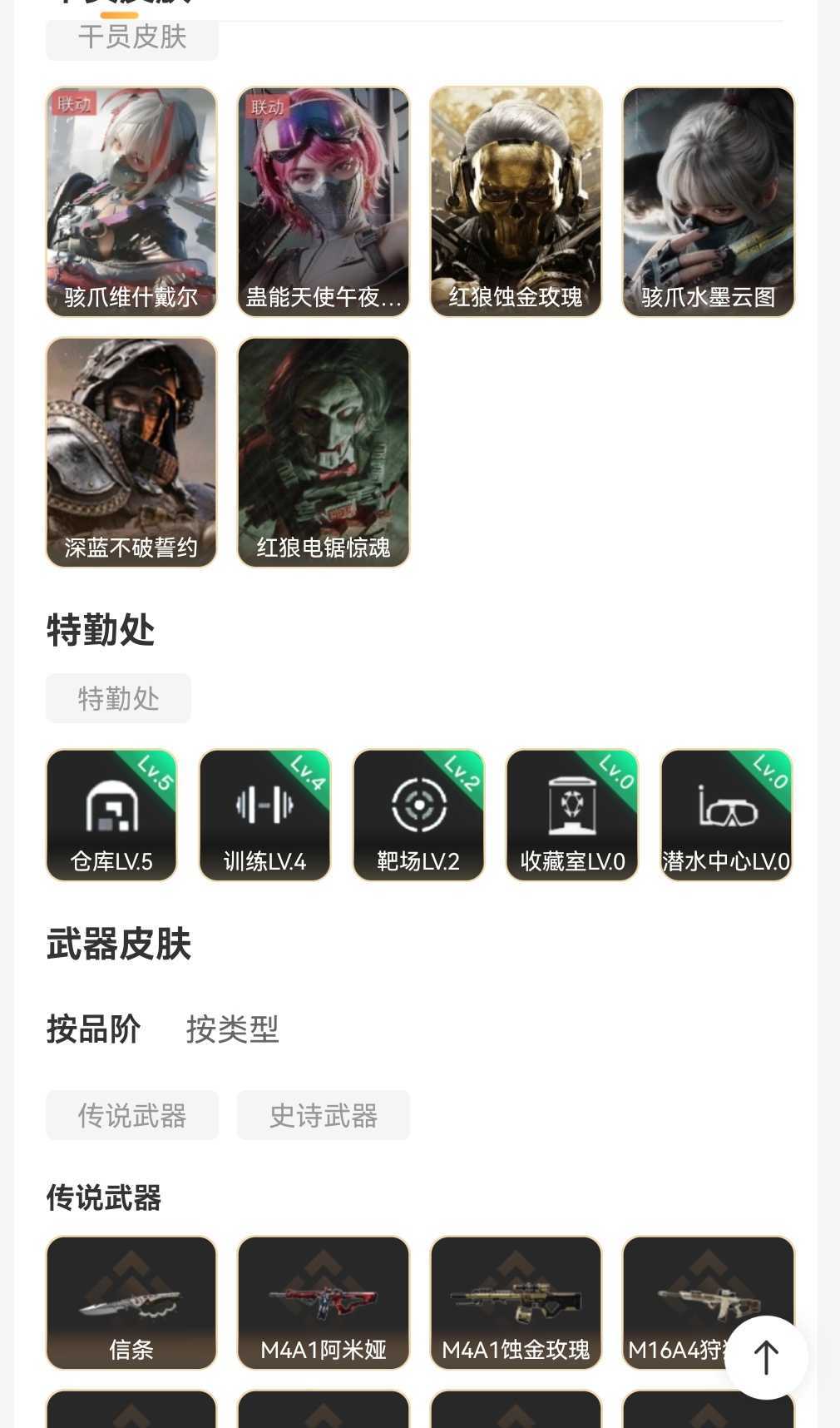Open the 潜水中心LV.0 diving center icon
Viewport: 840px width, 1428px height.
pos(725,815)
